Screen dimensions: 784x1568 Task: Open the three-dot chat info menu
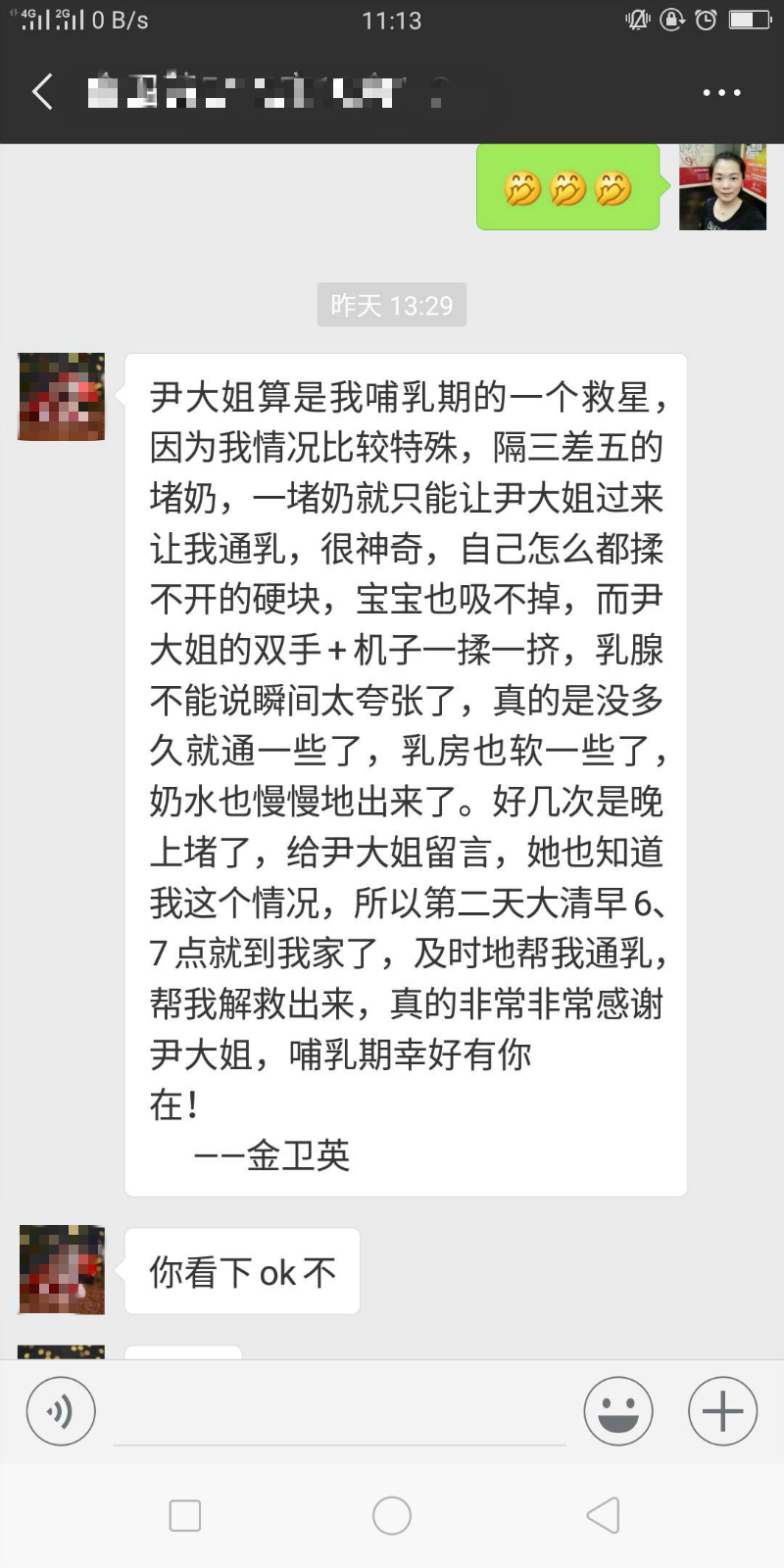[721, 93]
